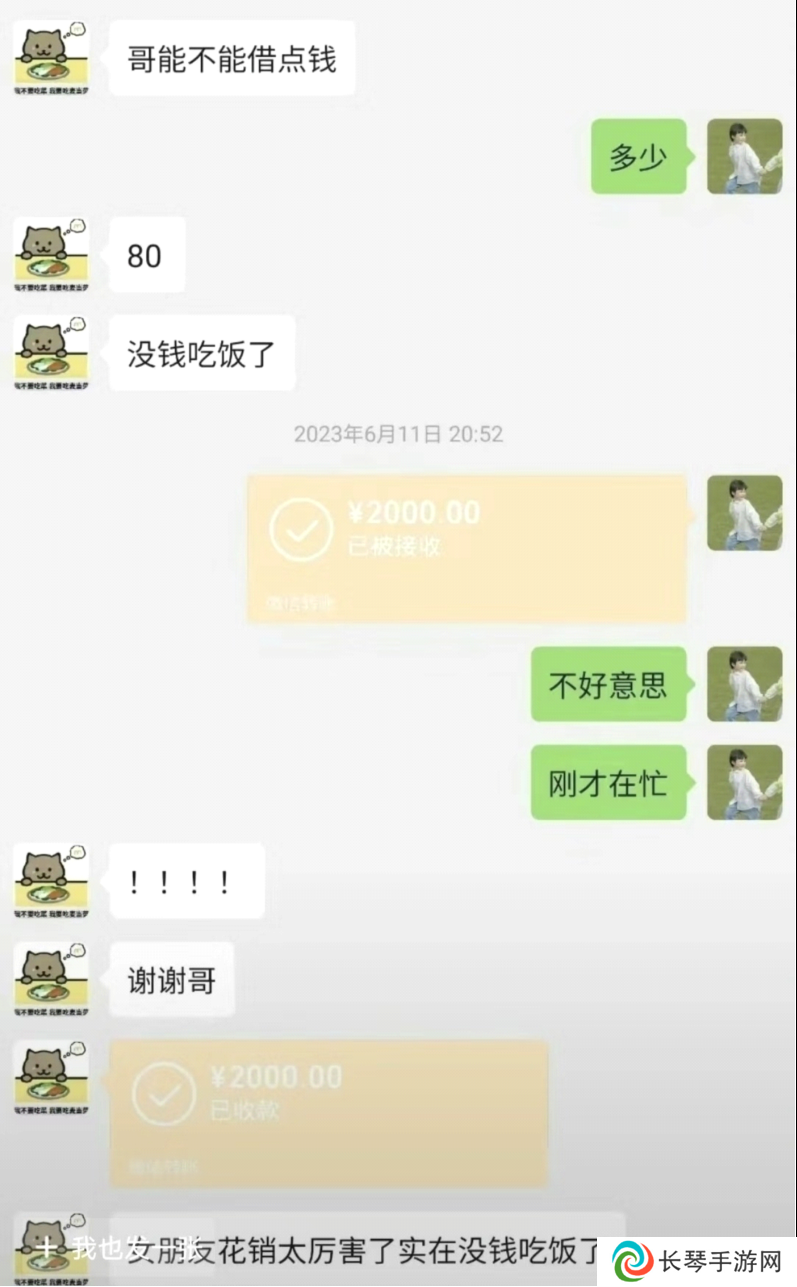Tap the avatar beside 不好意思 message
The height and width of the screenshot is (1287, 797).
point(745,684)
